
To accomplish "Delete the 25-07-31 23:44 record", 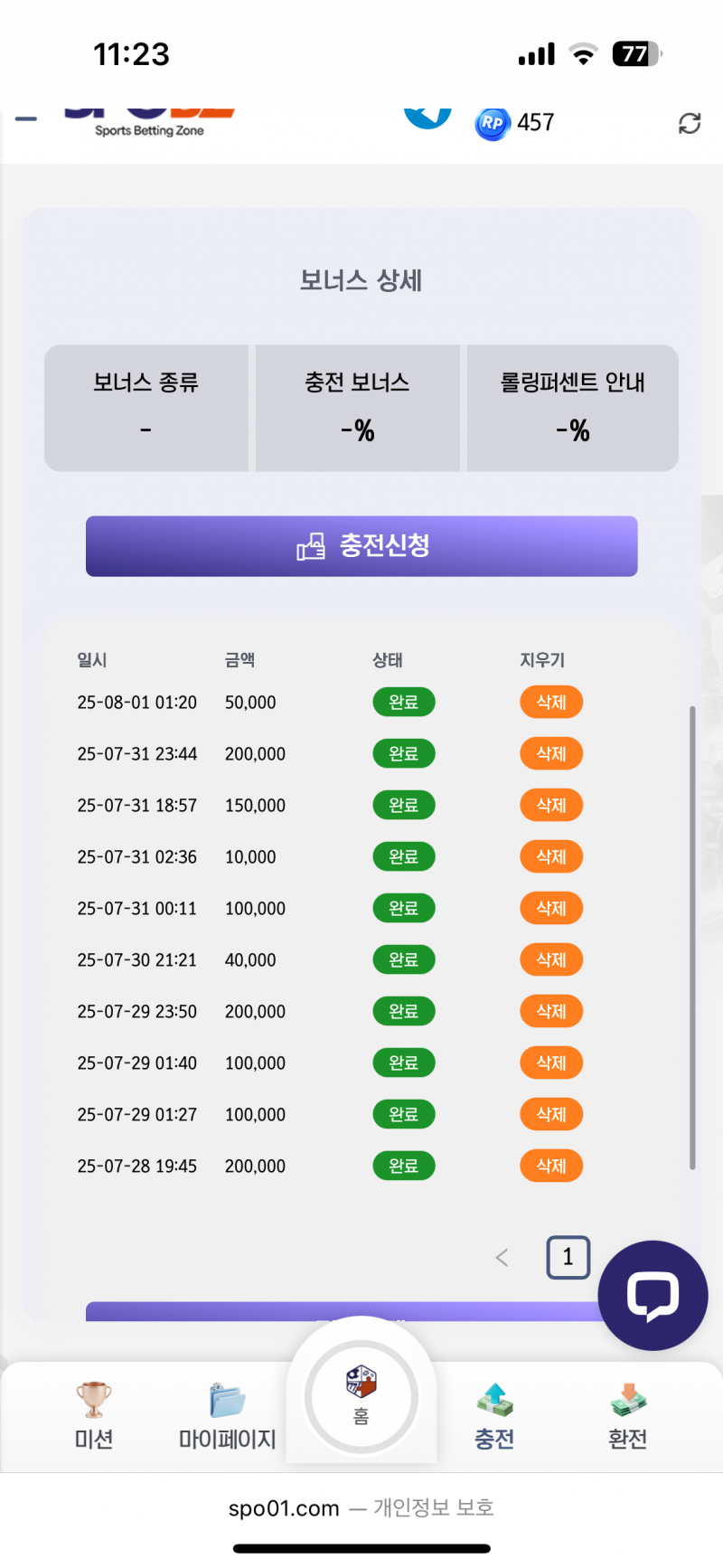I will tap(550, 754).
